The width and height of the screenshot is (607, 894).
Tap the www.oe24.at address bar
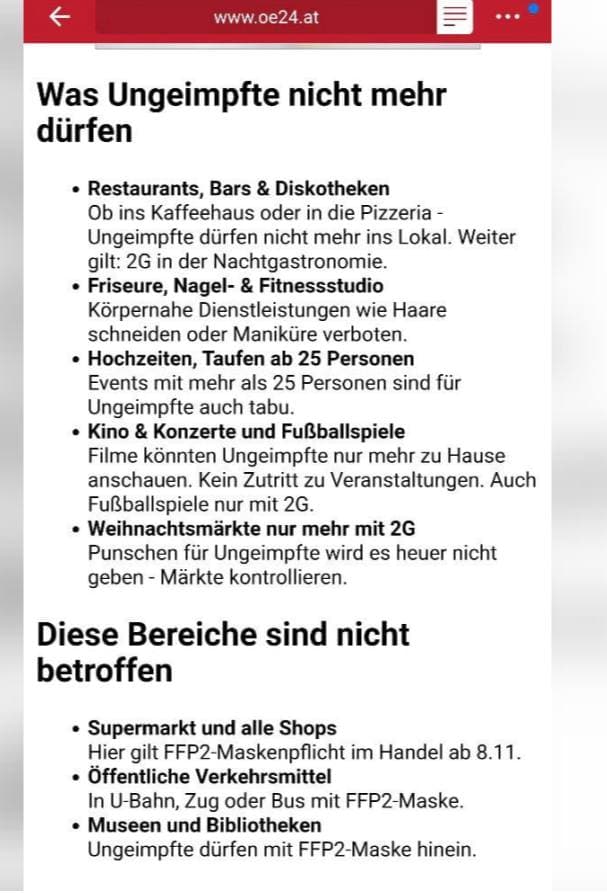265,17
